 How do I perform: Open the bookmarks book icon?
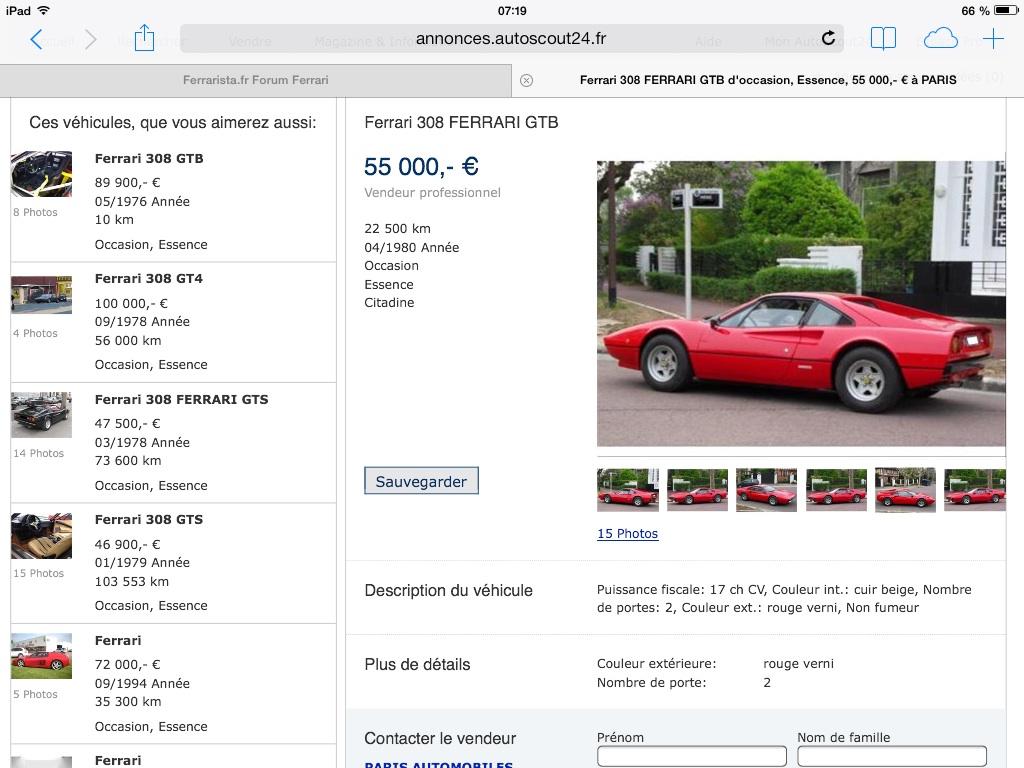[x=883, y=39]
